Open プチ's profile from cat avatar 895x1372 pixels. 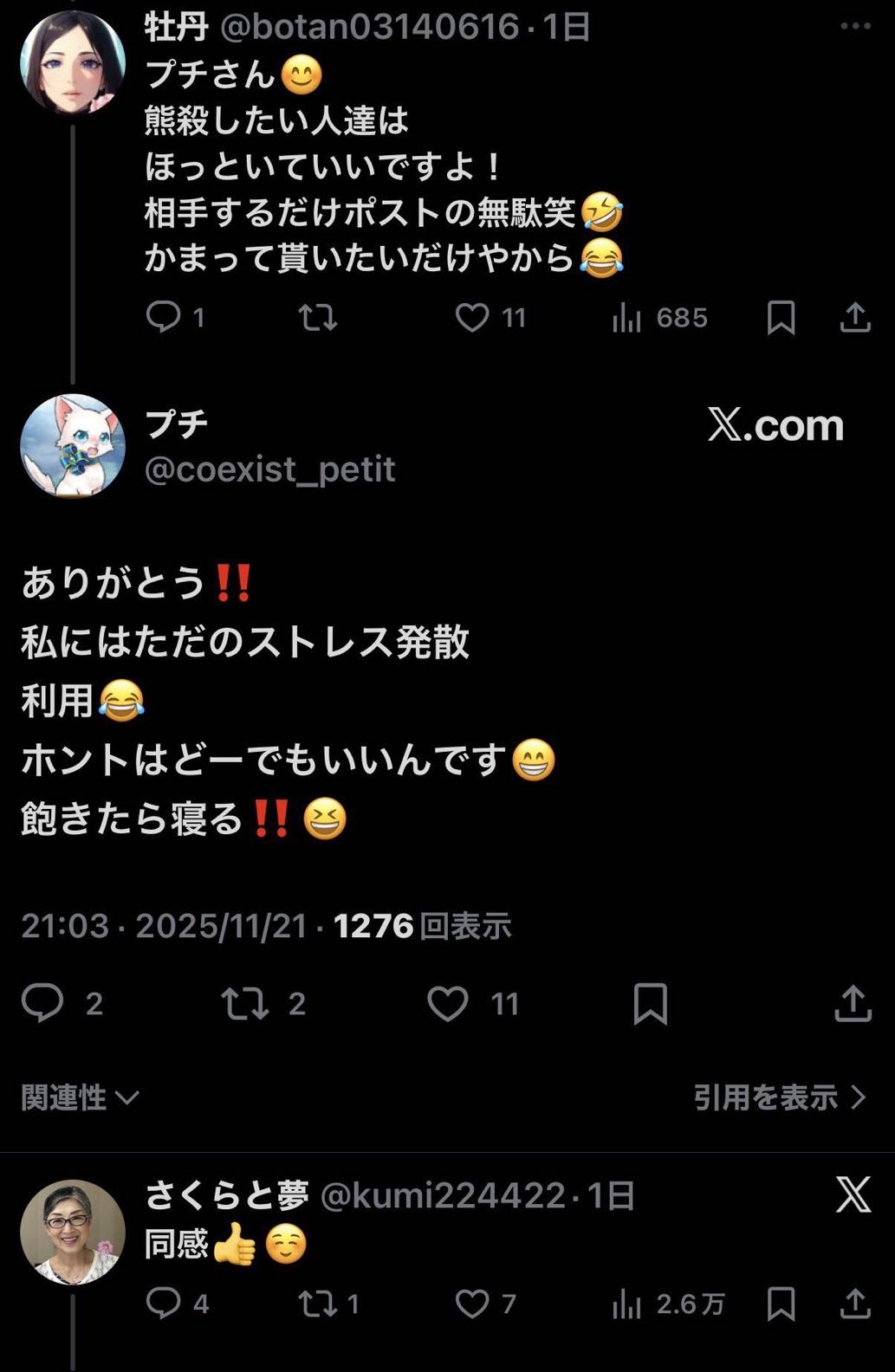tap(72, 446)
